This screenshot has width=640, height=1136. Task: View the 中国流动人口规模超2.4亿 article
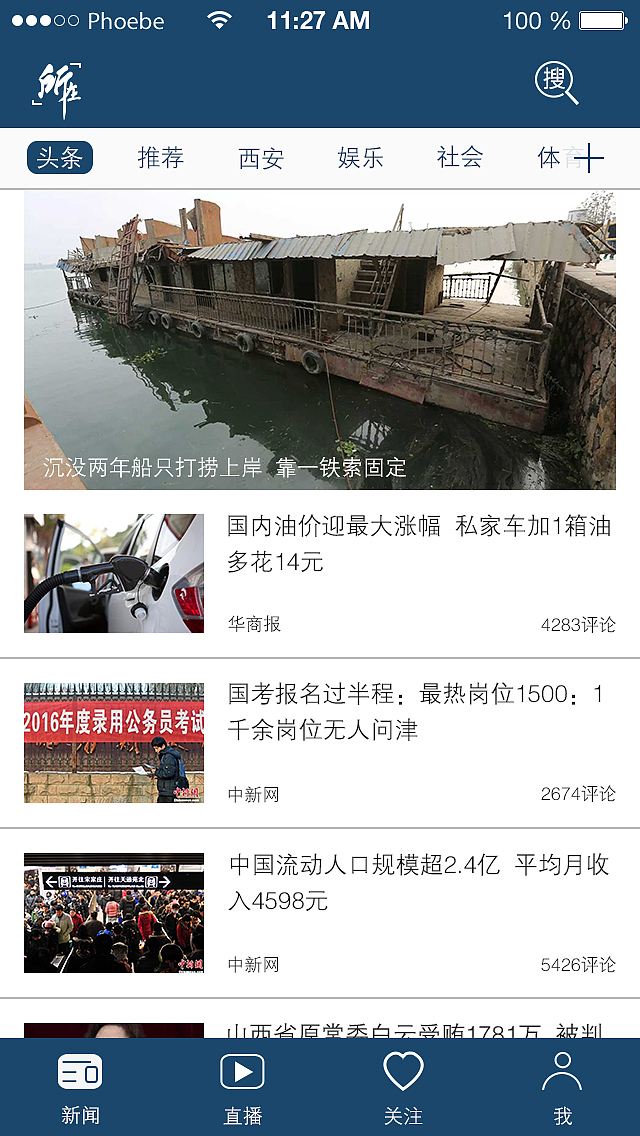click(x=418, y=882)
